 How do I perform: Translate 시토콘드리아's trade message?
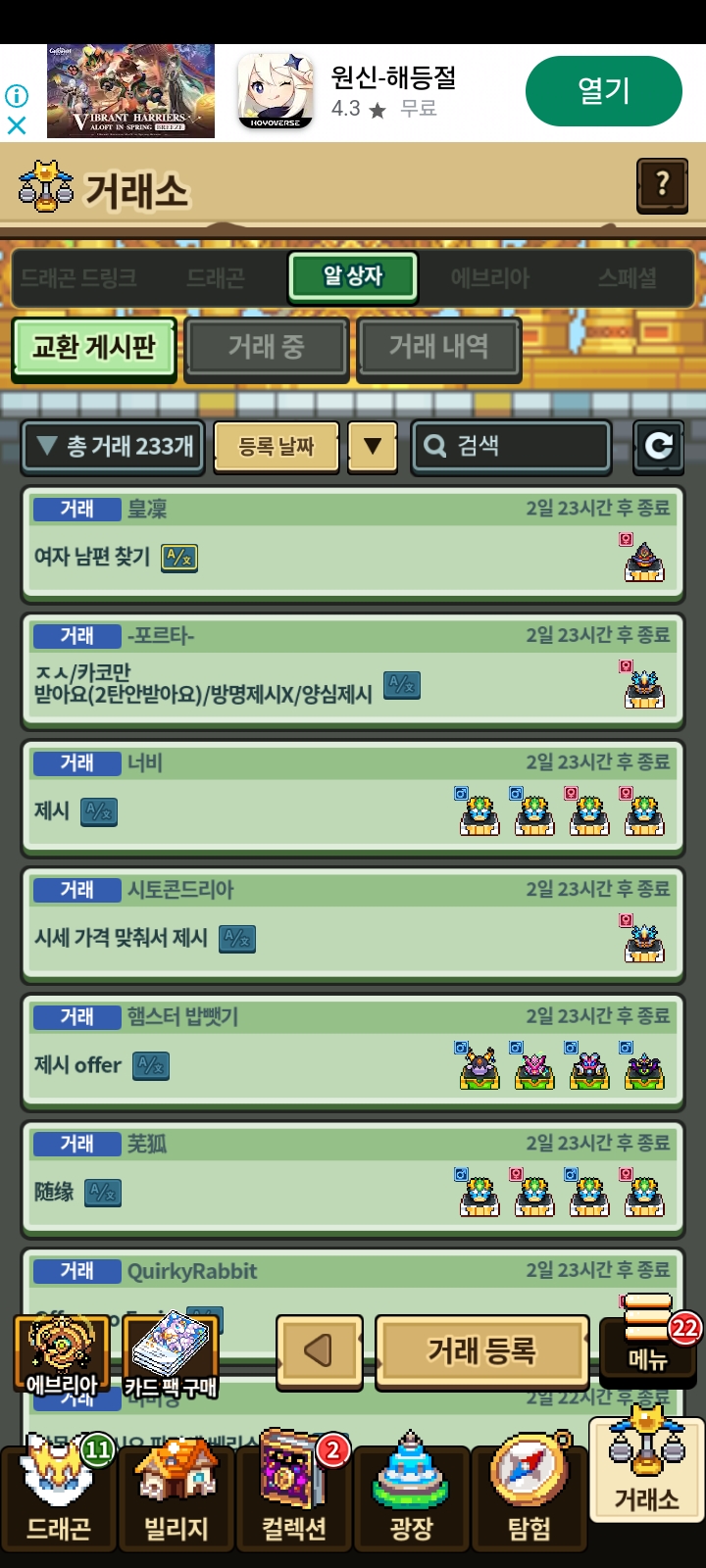(x=237, y=939)
